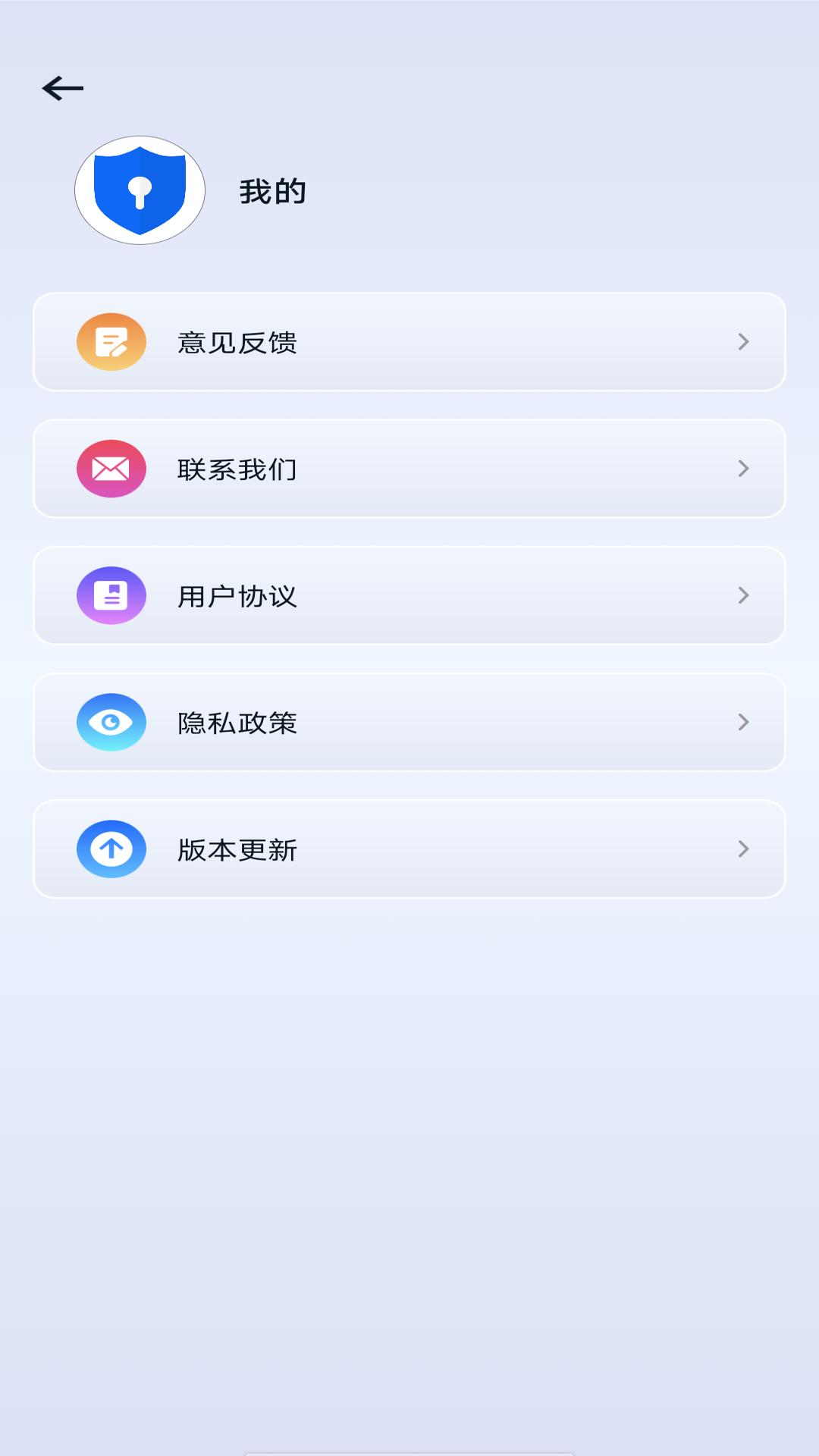This screenshot has width=819, height=1456.
Task: Check for 版本更新 version update
Action: click(409, 849)
